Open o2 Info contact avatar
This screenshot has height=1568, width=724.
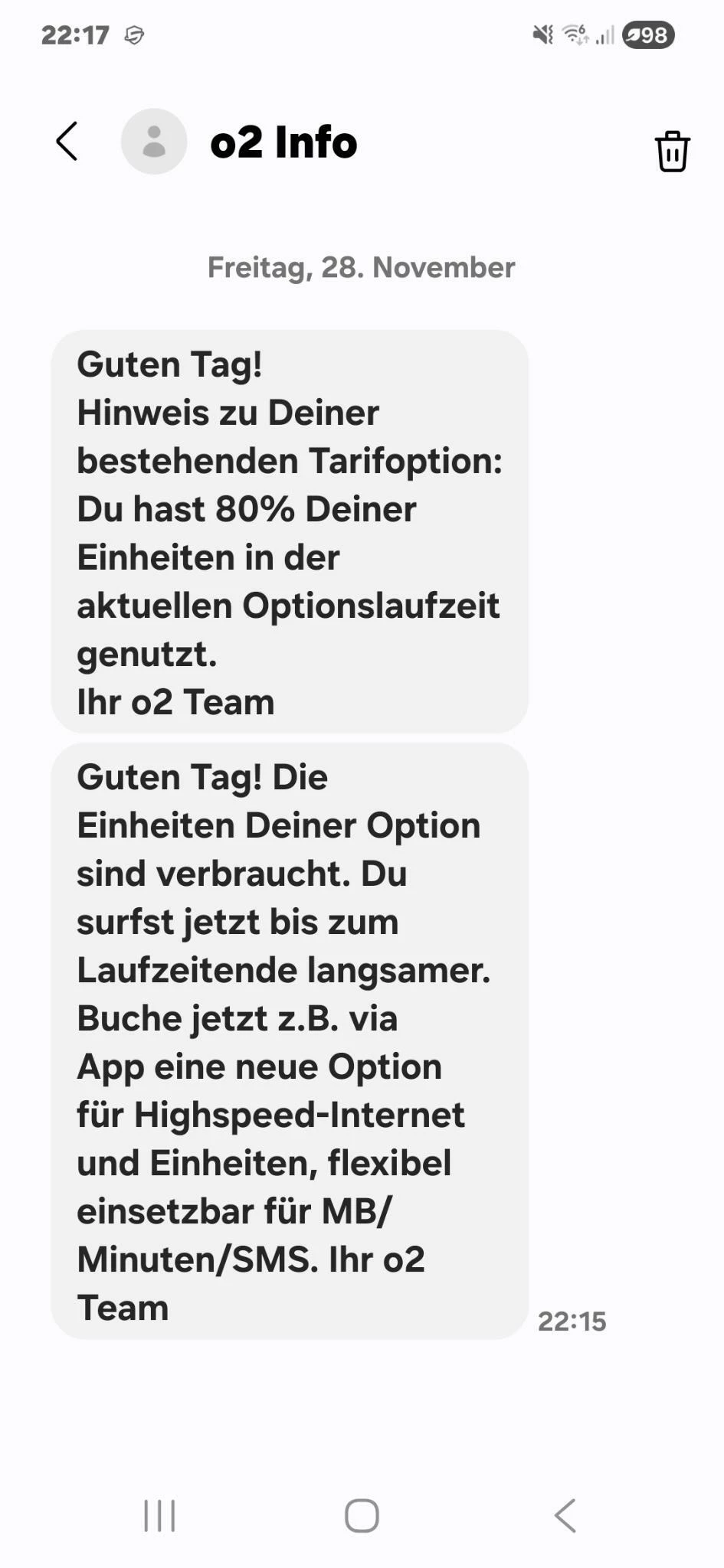click(x=154, y=142)
